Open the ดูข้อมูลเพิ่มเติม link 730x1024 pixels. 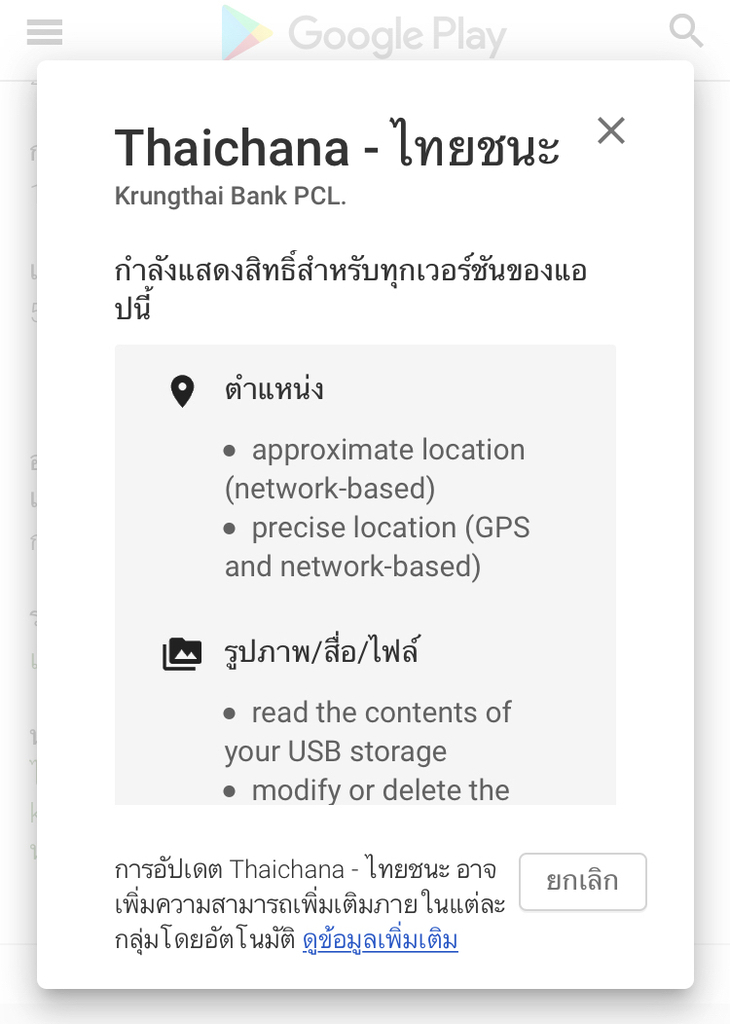click(x=380, y=941)
